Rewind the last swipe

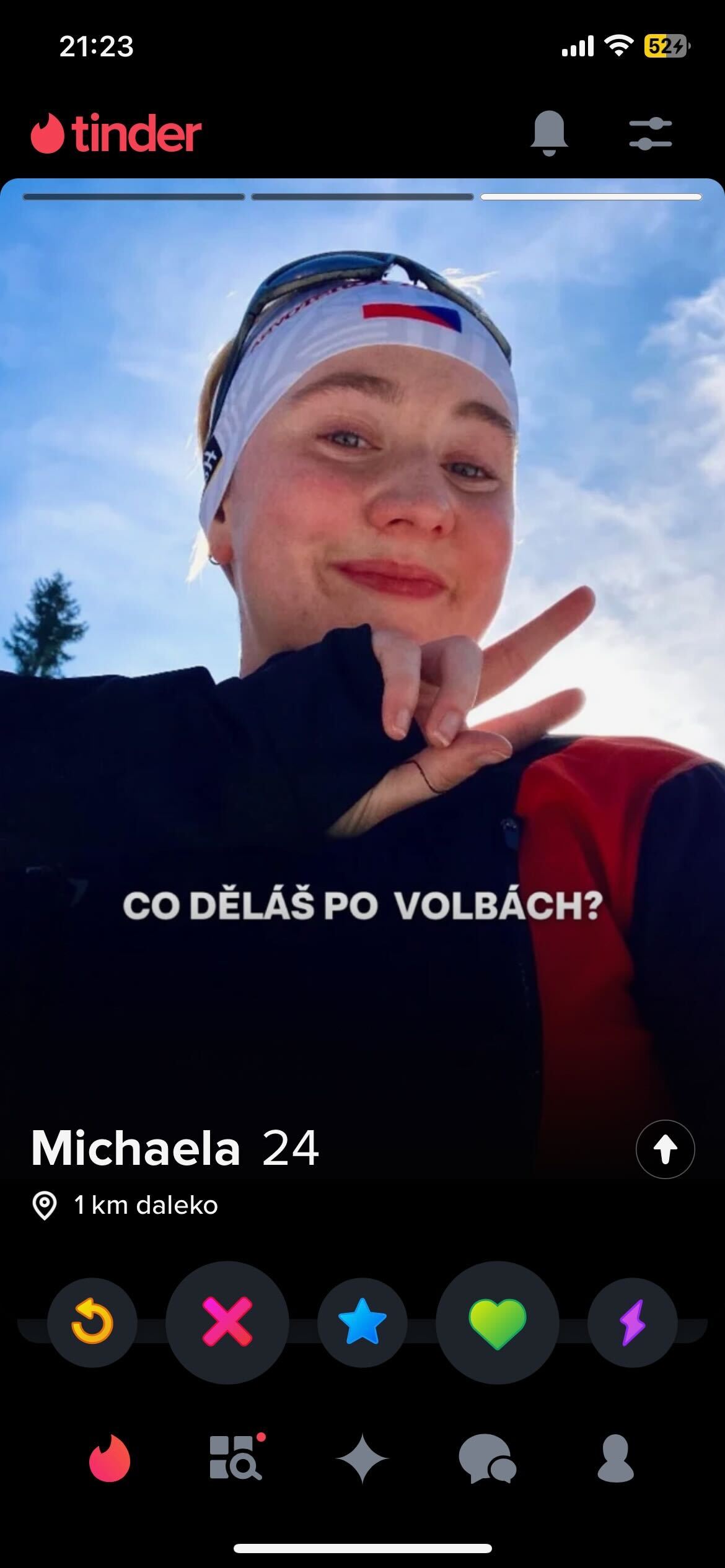pyautogui.click(x=92, y=1322)
